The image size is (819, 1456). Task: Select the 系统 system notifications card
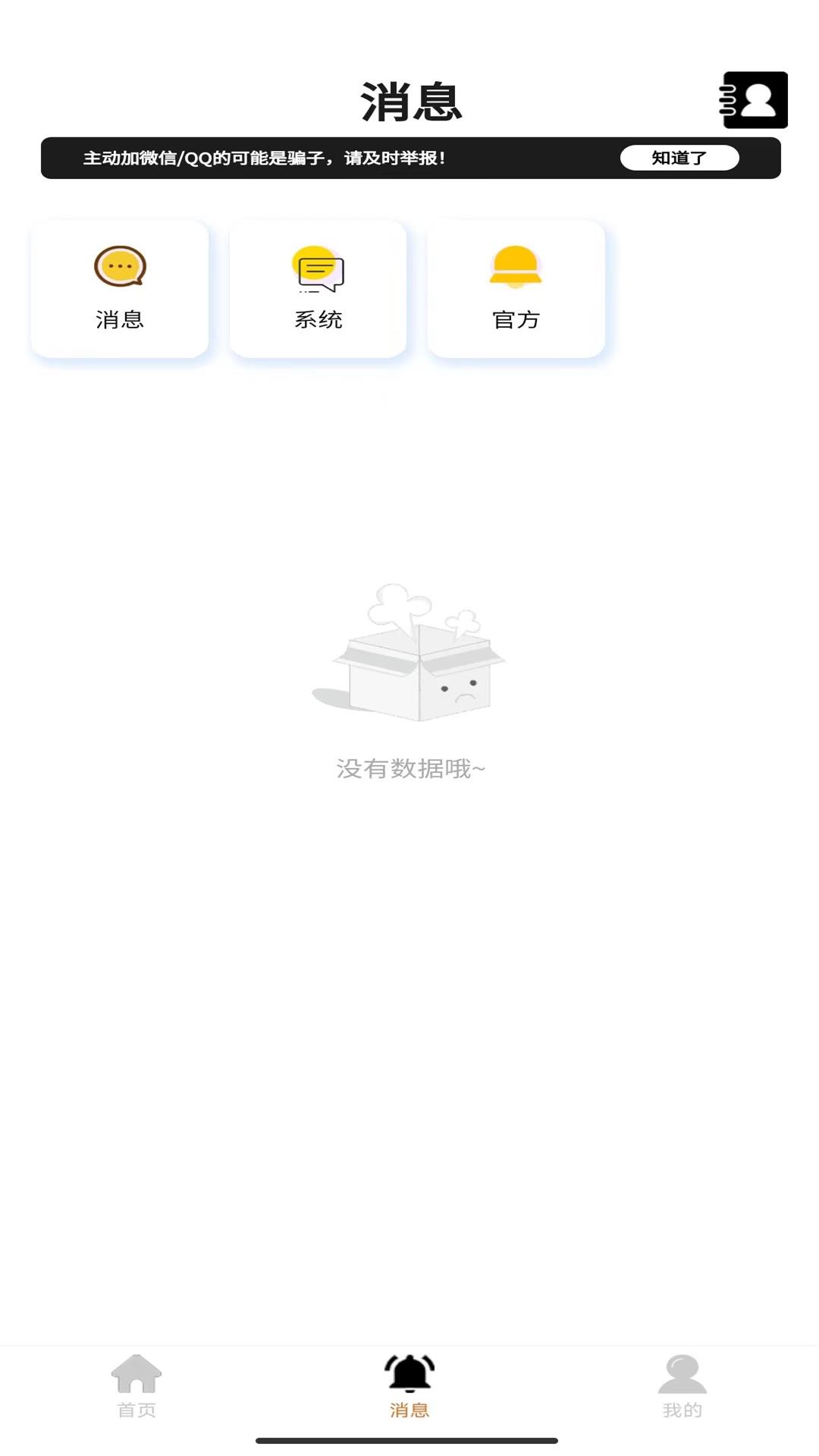coord(318,289)
